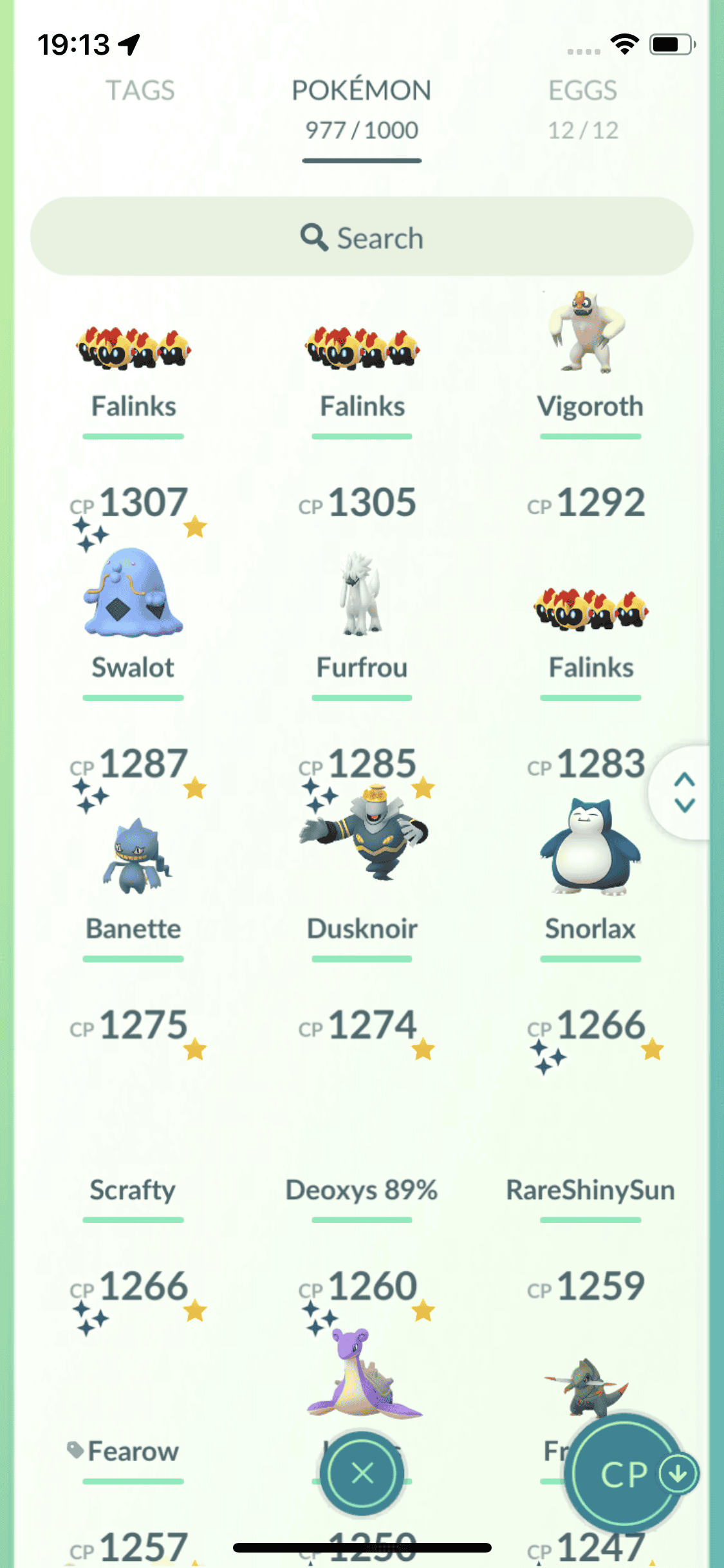
Task: Open the Pokémon named RareShinySun
Action: 589,1120
